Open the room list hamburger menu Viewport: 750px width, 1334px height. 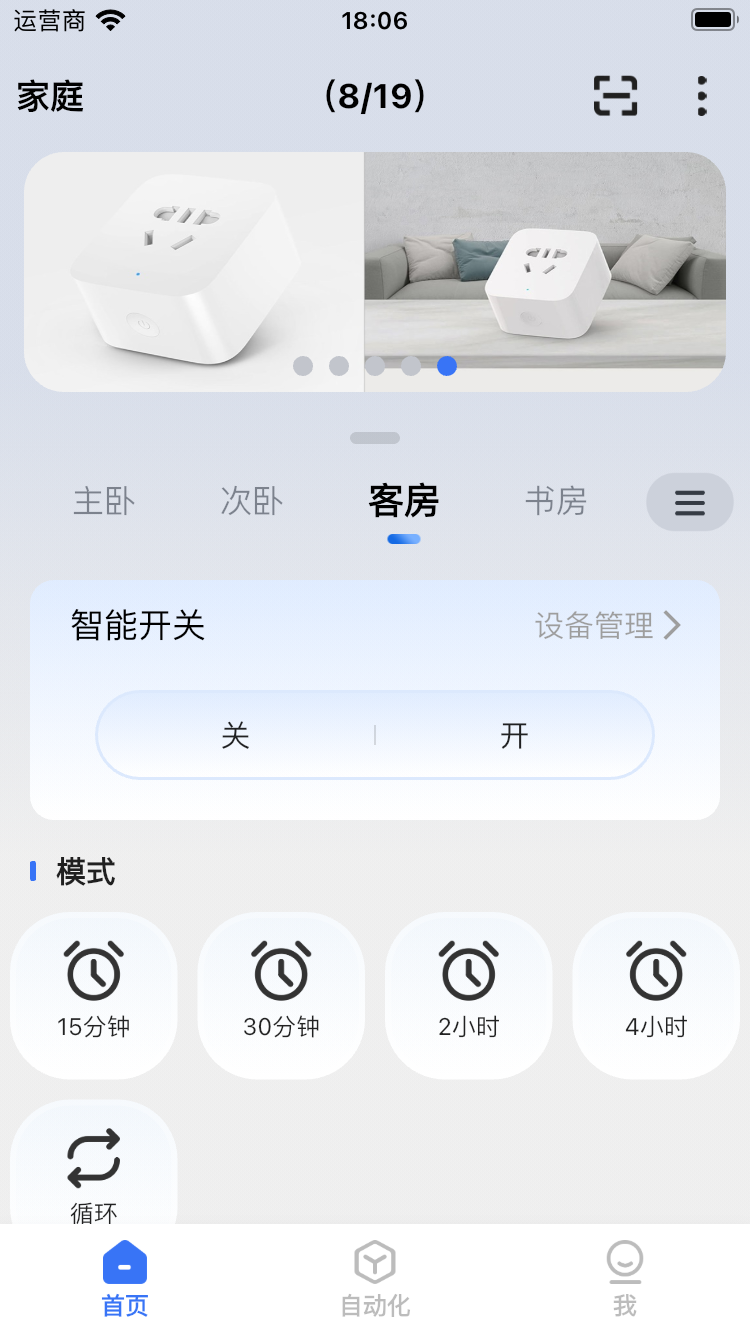(x=690, y=502)
